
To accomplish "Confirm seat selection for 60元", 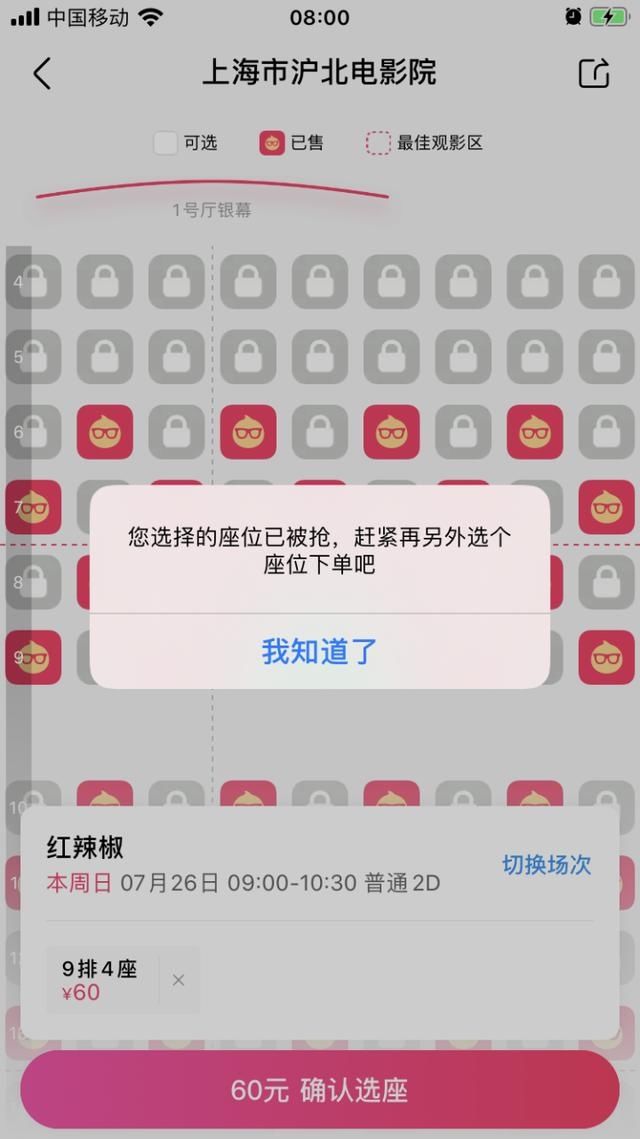I will pyautogui.click(x=319, y=1090).
